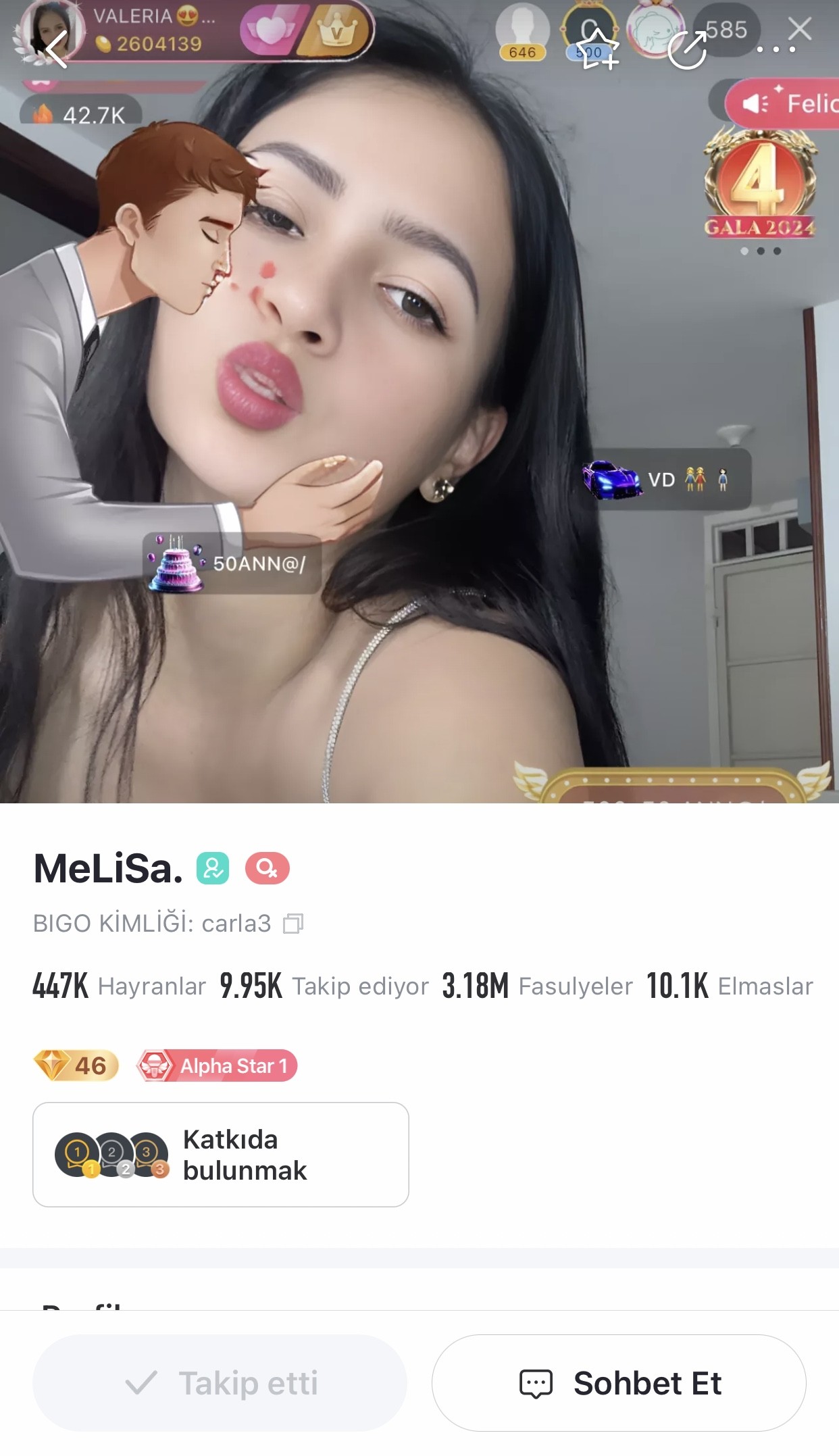Open the Alpha Star 1 badge
Image resolution: width=839 pixels, height=1456 pixels.
218,1066
